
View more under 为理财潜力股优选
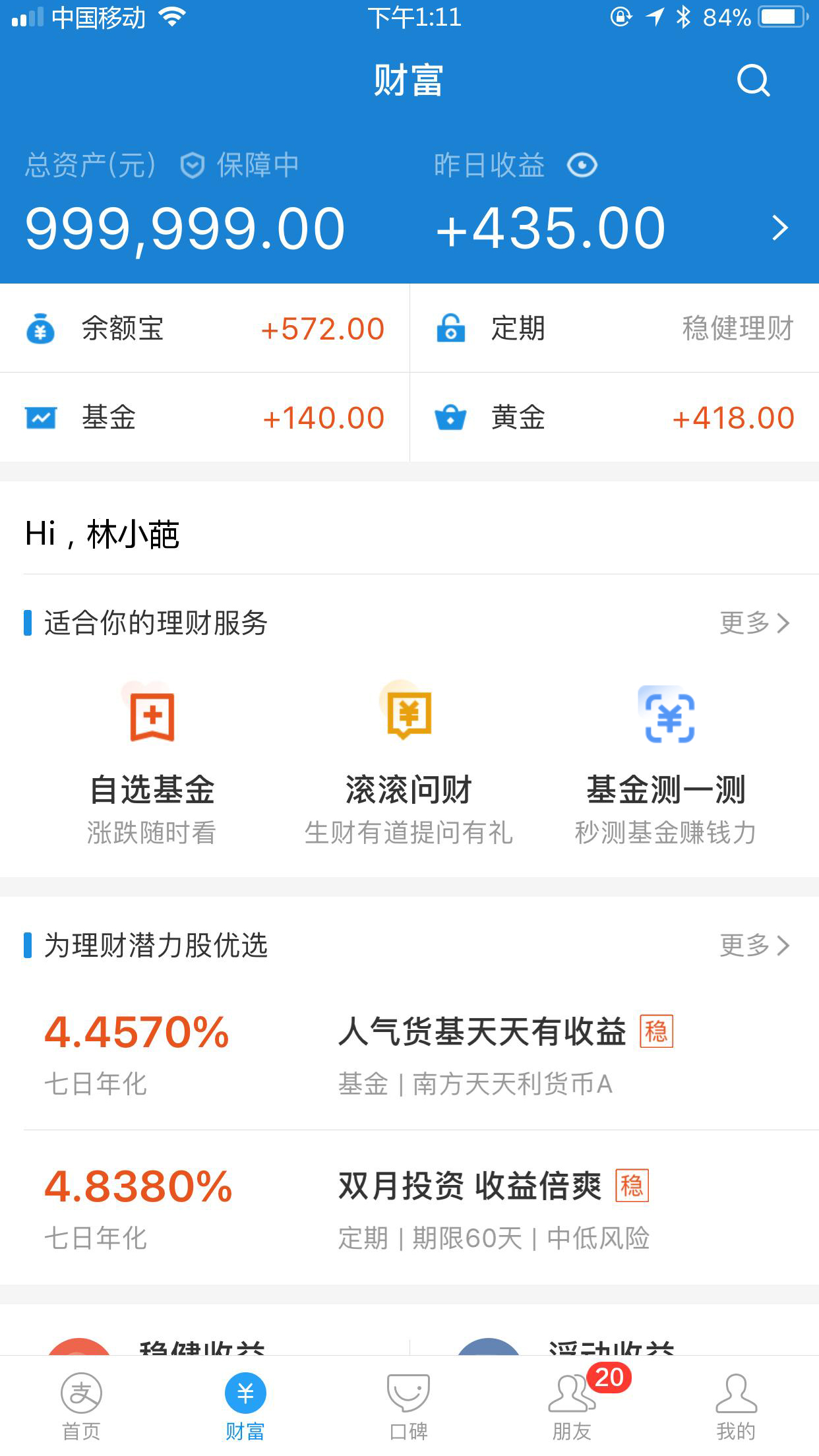754,946
